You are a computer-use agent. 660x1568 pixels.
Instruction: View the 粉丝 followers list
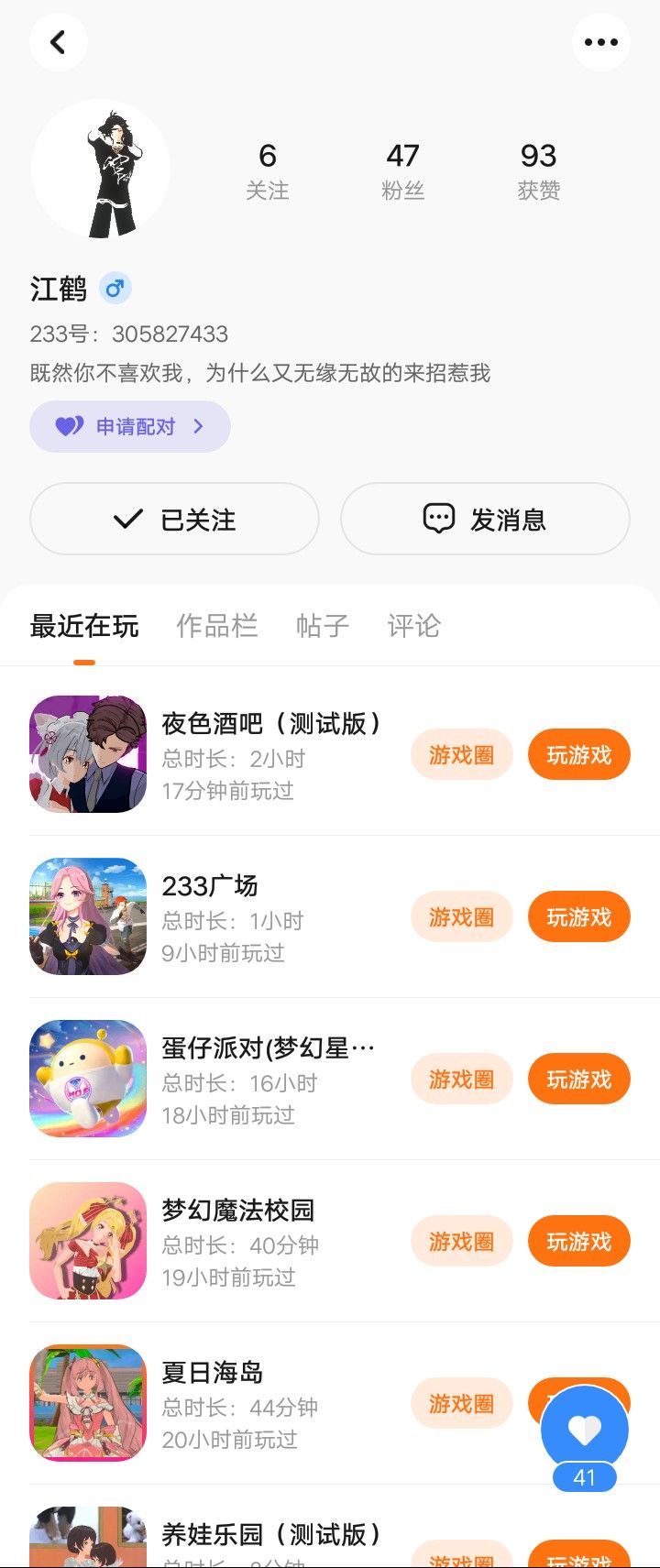pos(402,170)
